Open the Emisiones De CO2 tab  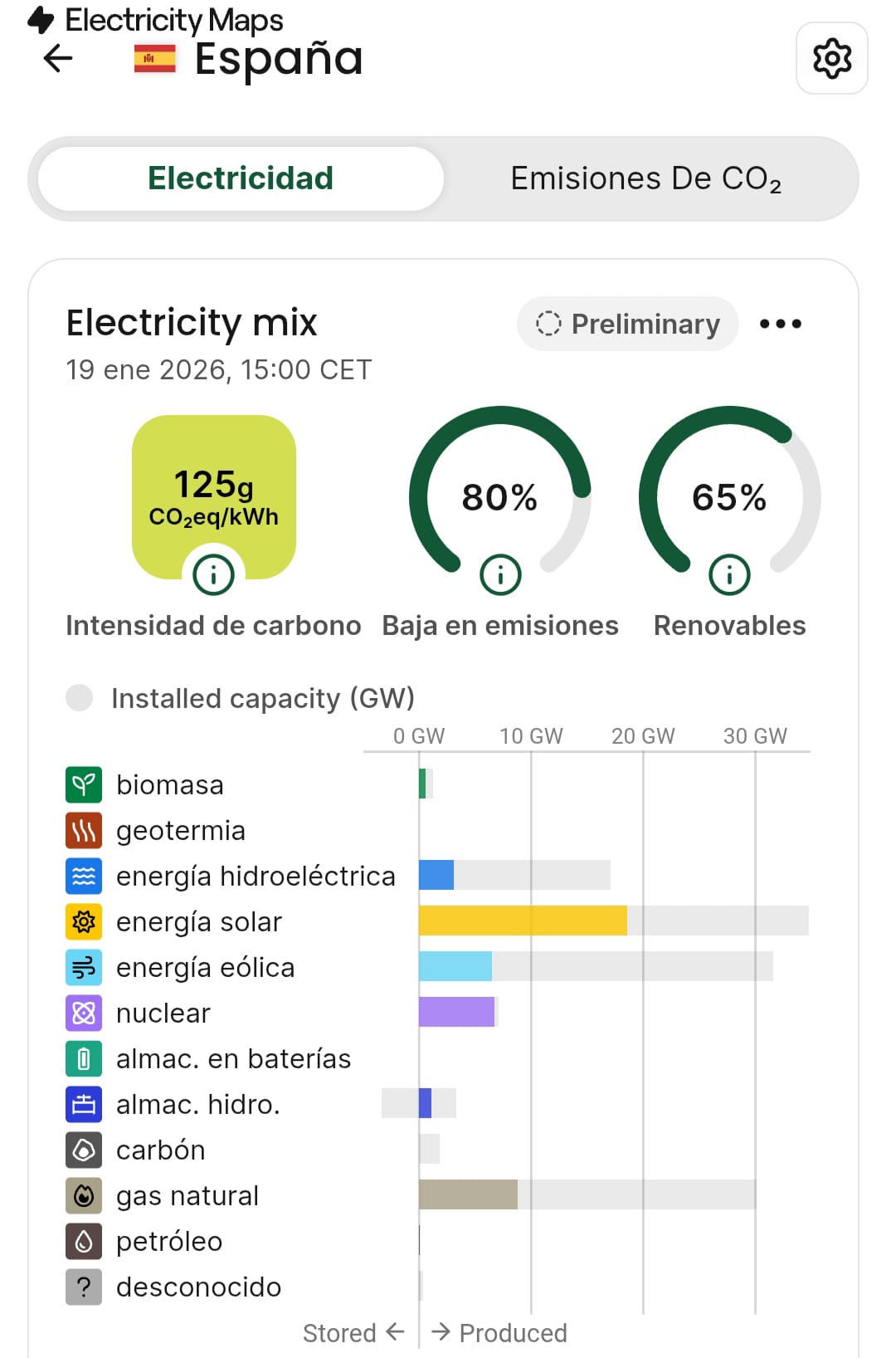click(647, 178)
